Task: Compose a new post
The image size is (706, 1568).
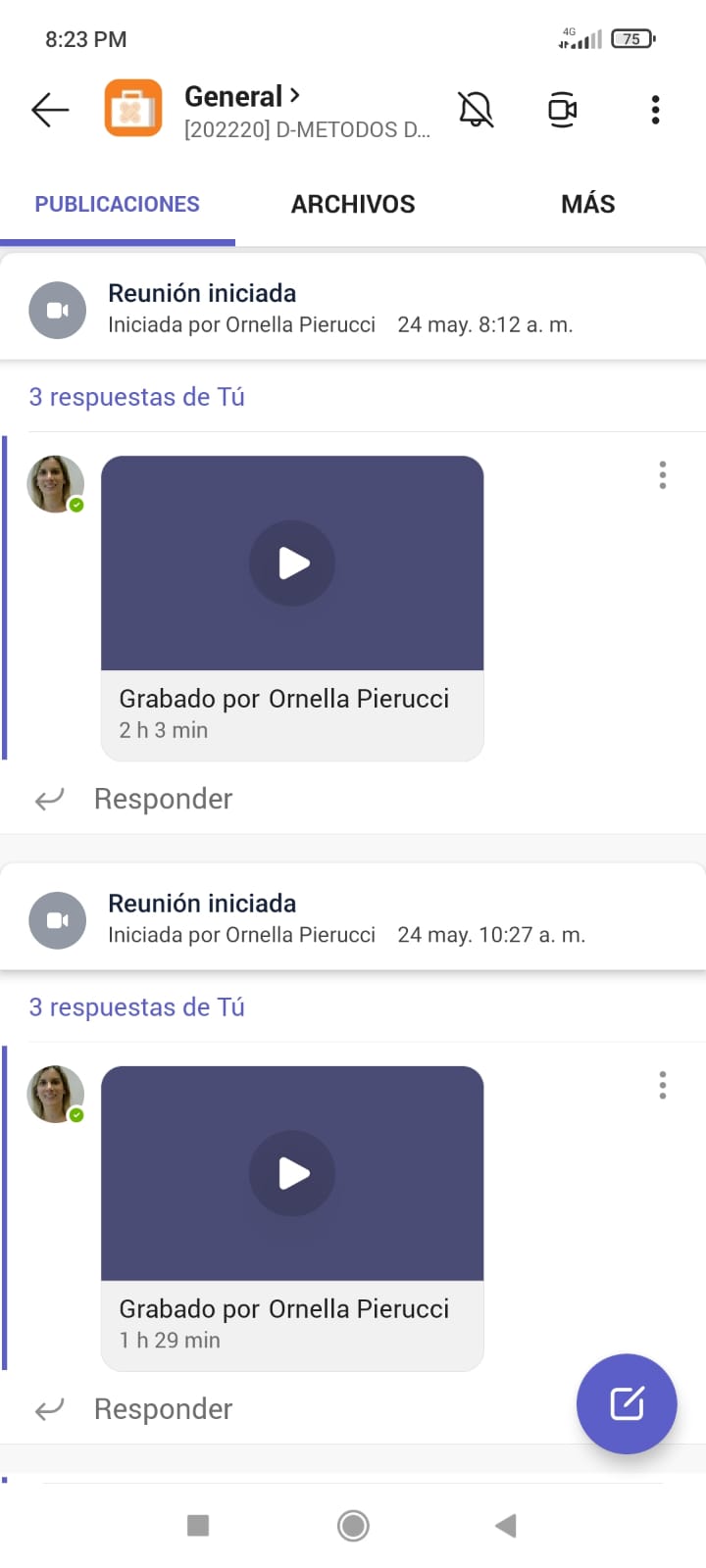Action: [627, 1403]
